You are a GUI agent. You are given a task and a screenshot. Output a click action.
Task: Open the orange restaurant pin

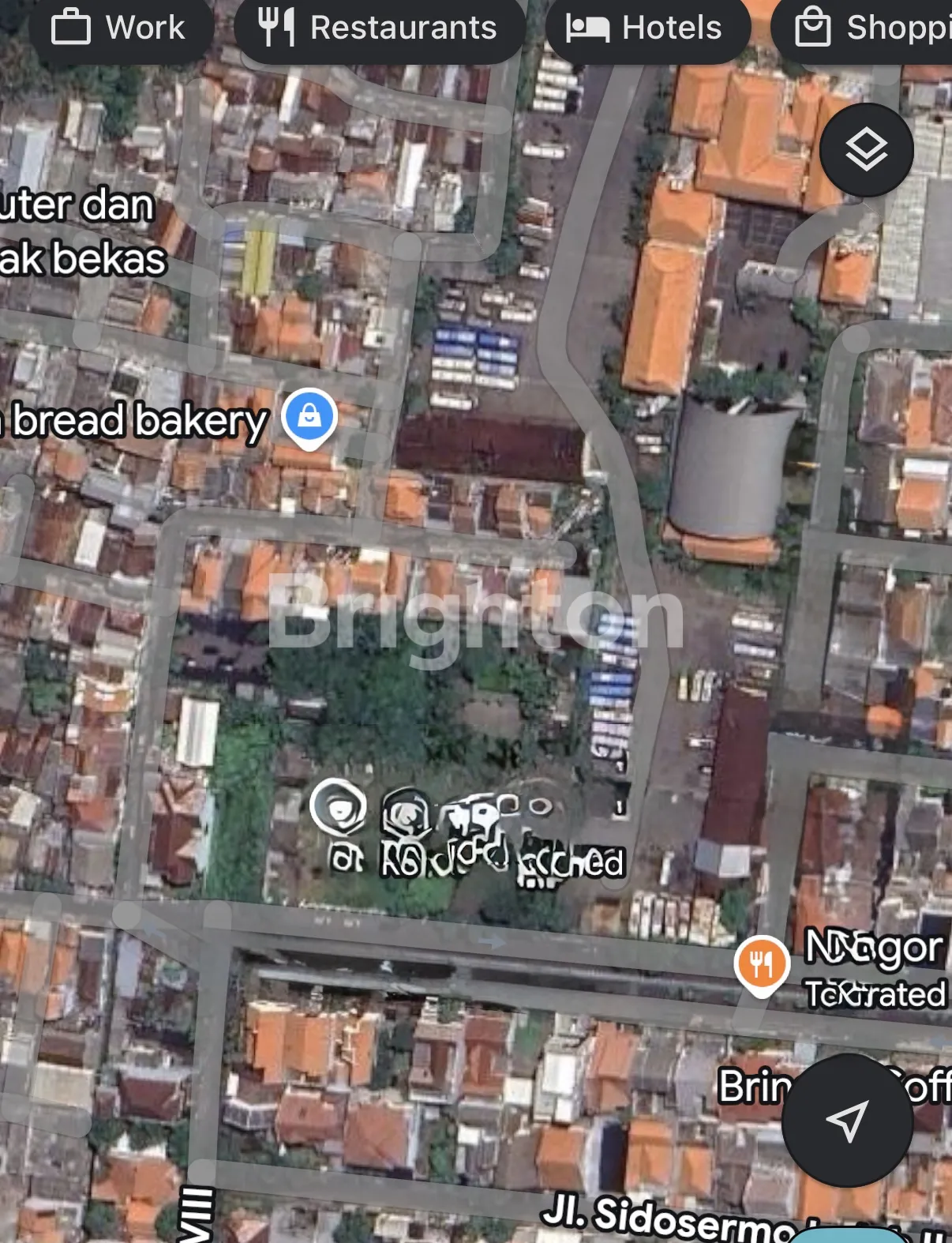pyautogui.click(x=761, y=964)
